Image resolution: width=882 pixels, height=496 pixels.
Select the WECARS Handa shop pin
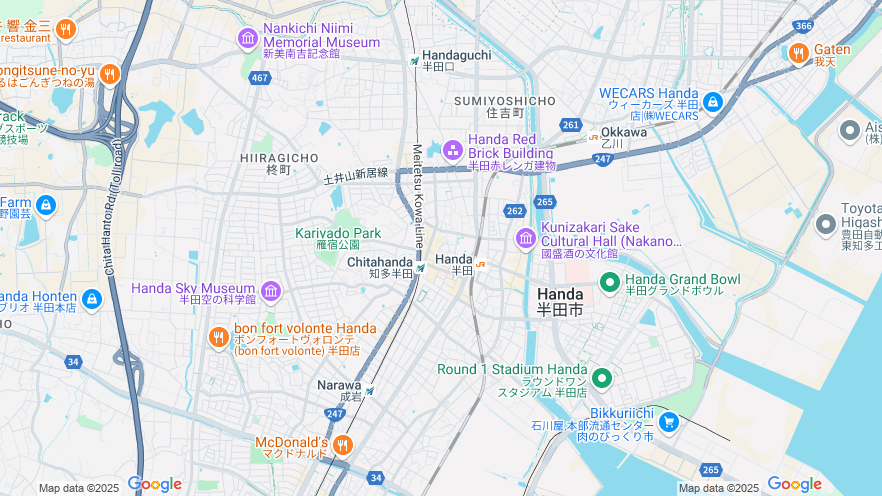point(712,101)
